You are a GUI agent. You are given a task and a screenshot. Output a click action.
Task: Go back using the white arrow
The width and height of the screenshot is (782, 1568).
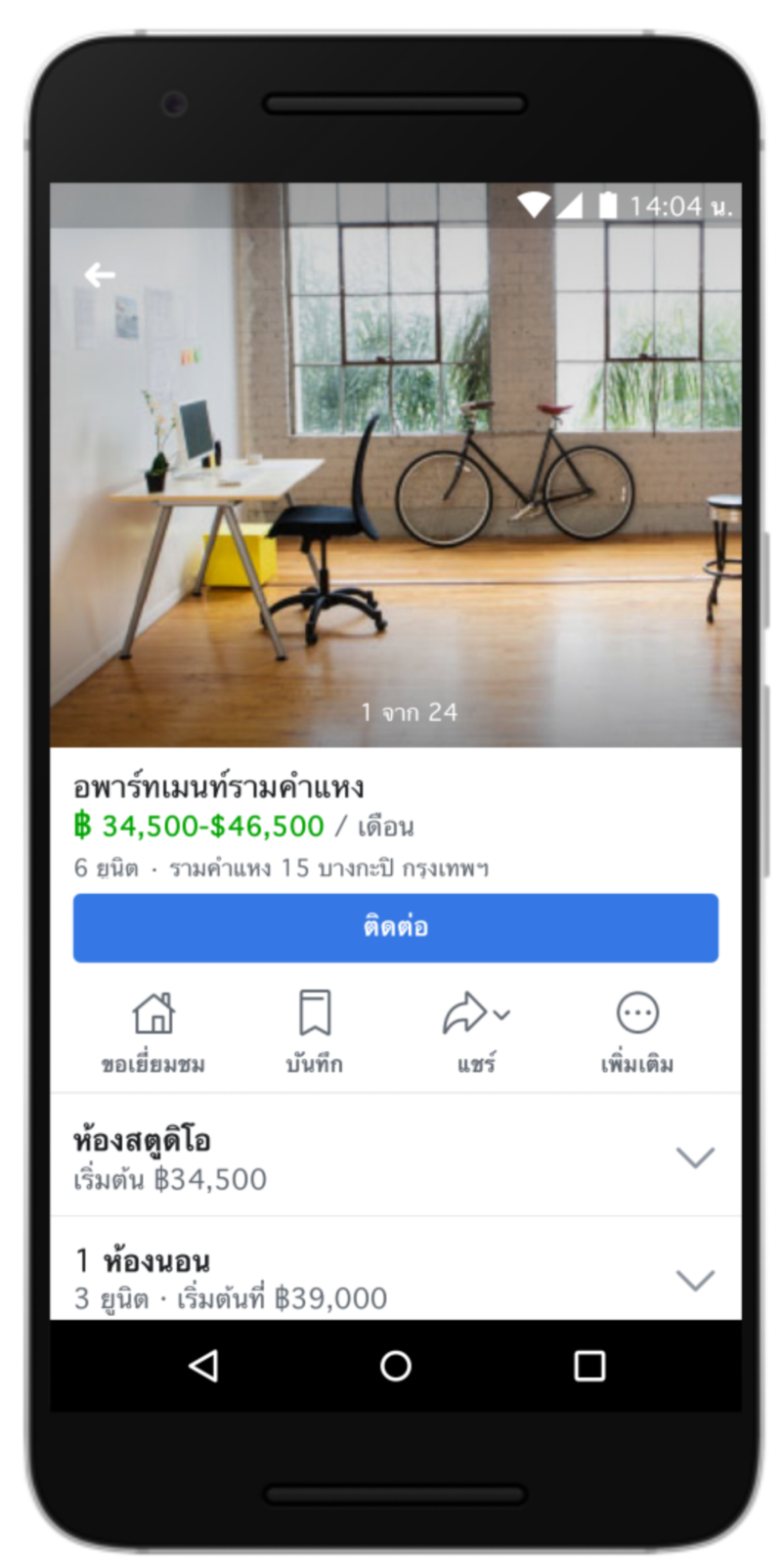pyautogui.click(x=100, y=275)
